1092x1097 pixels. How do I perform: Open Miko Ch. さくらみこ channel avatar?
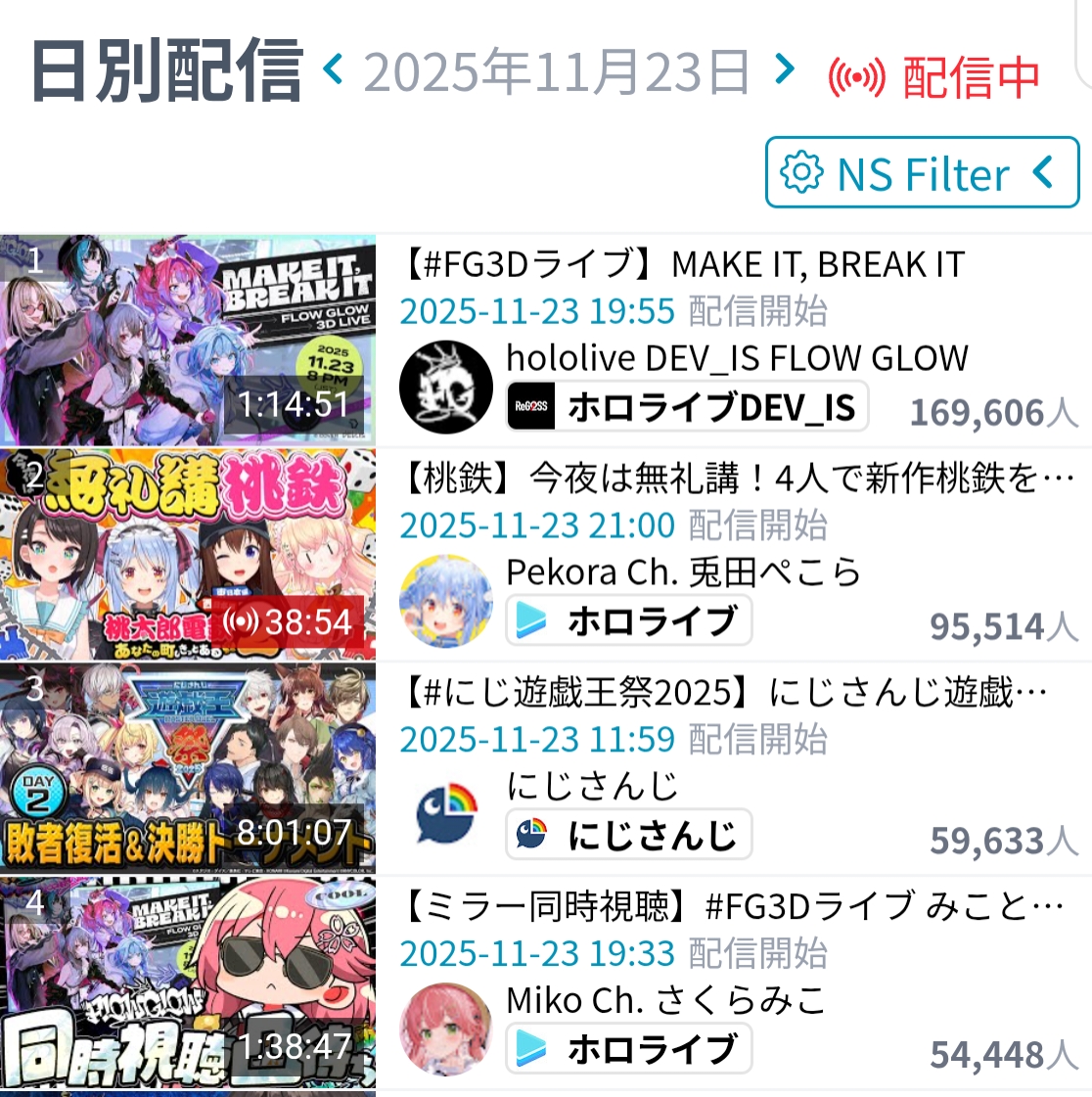tap(446, 1029)
